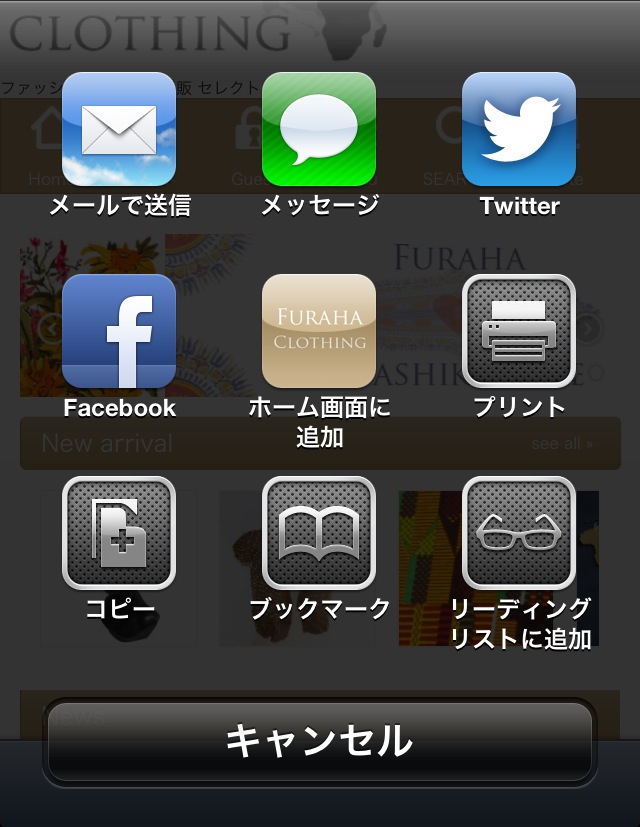640x827 pixels.
Task: Add page to リーディングリスト
Action: [518, 533]
